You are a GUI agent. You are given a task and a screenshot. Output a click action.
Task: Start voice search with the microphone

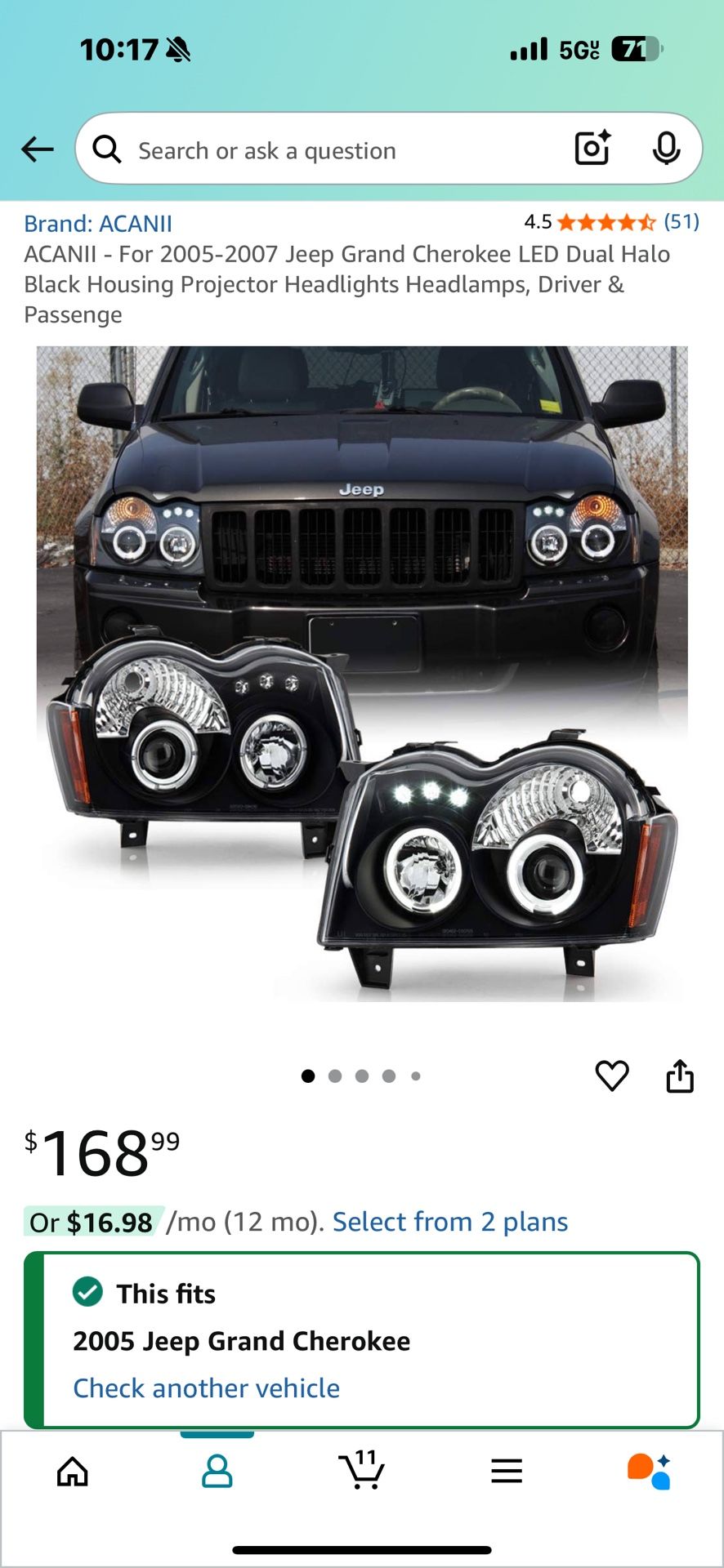(x=668, y=149)
